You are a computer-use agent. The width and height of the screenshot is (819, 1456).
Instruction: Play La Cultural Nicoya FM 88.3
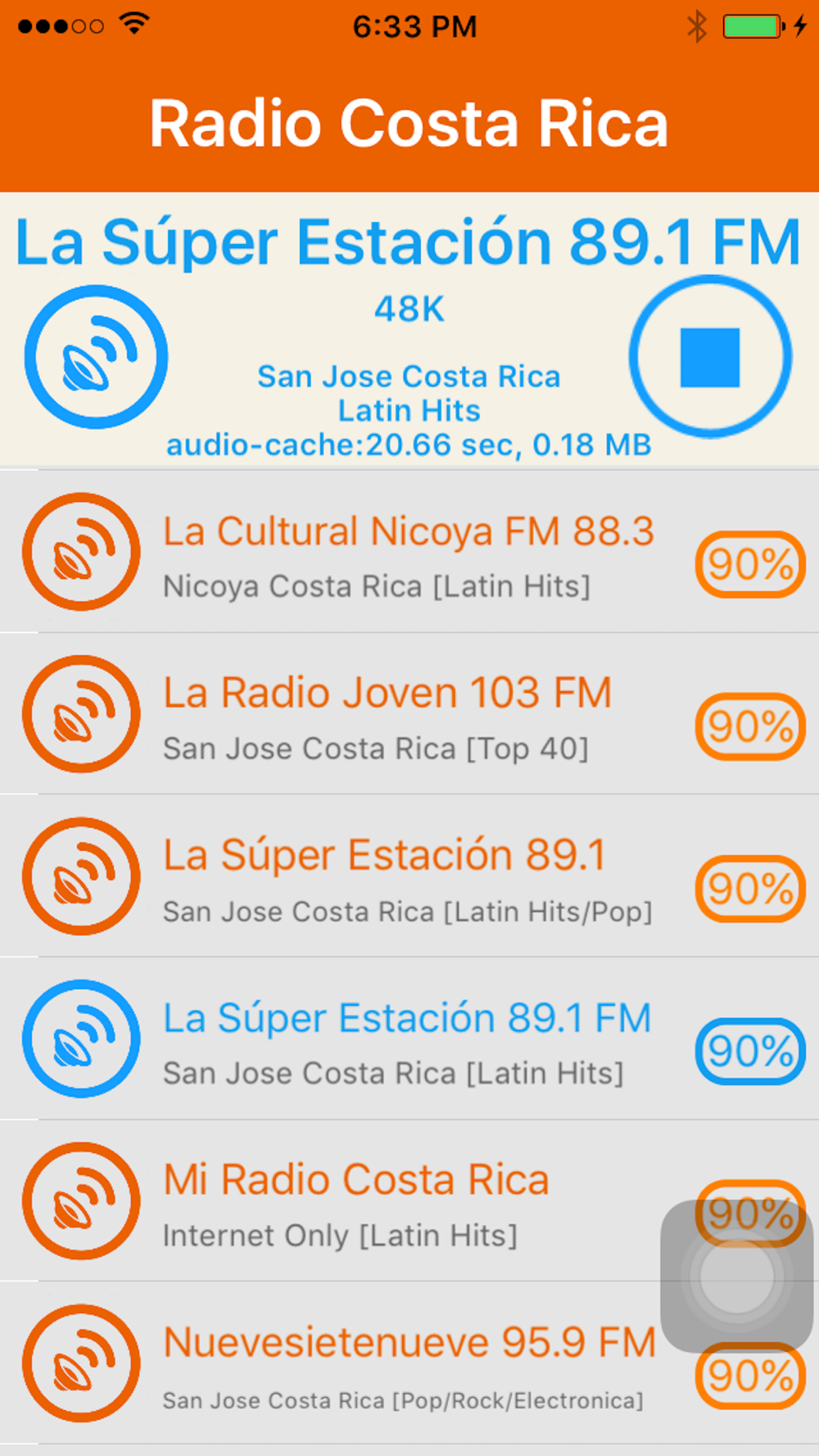pyautogui.click(x=409, y=551)
